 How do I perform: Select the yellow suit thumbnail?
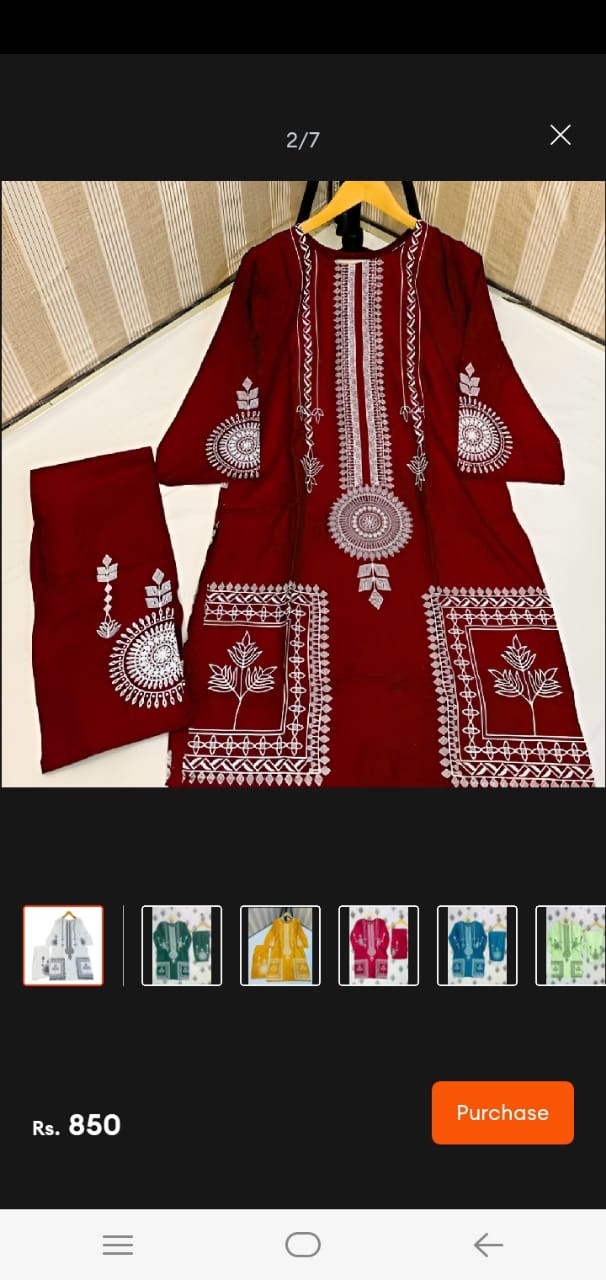tap(280, 945)
